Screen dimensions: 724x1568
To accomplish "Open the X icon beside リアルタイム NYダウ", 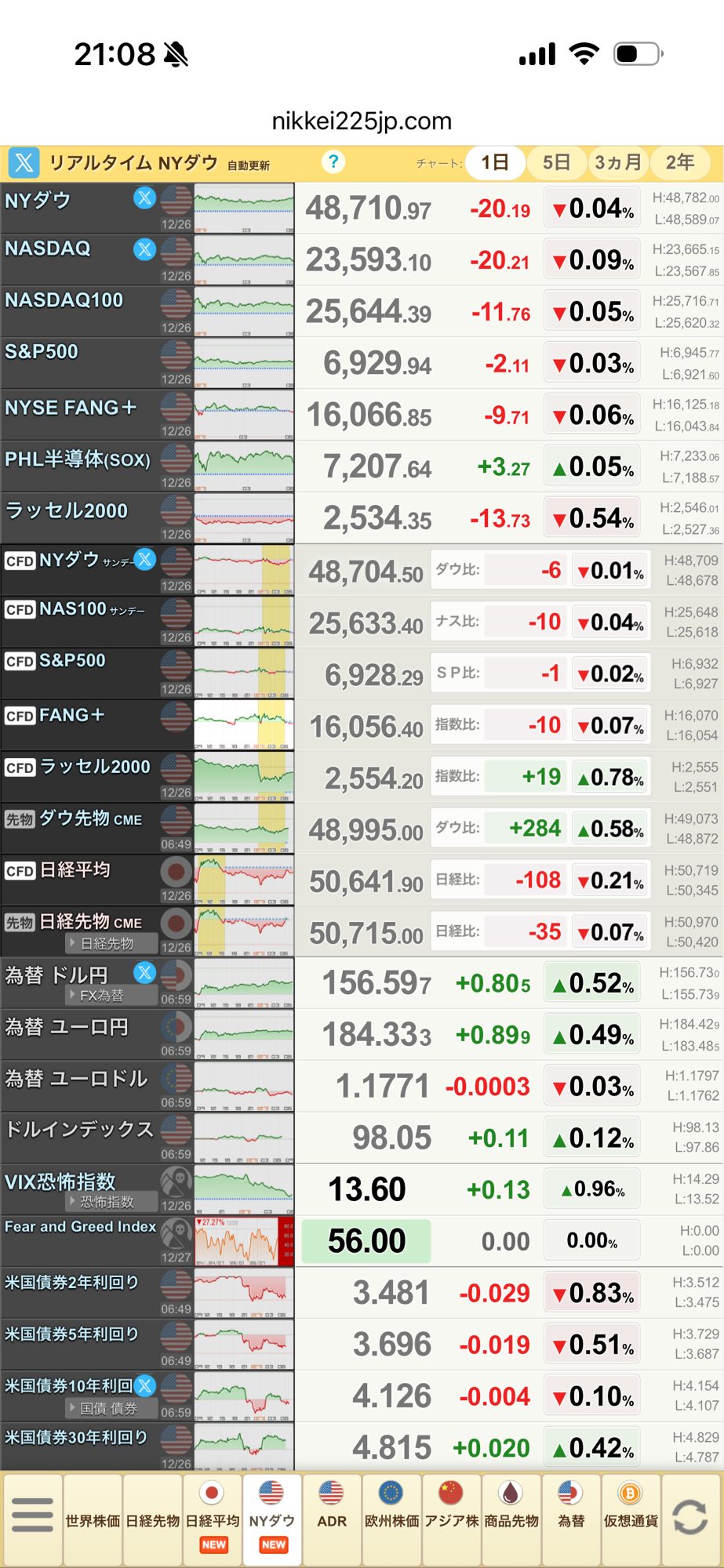I will tap(24, 162).
